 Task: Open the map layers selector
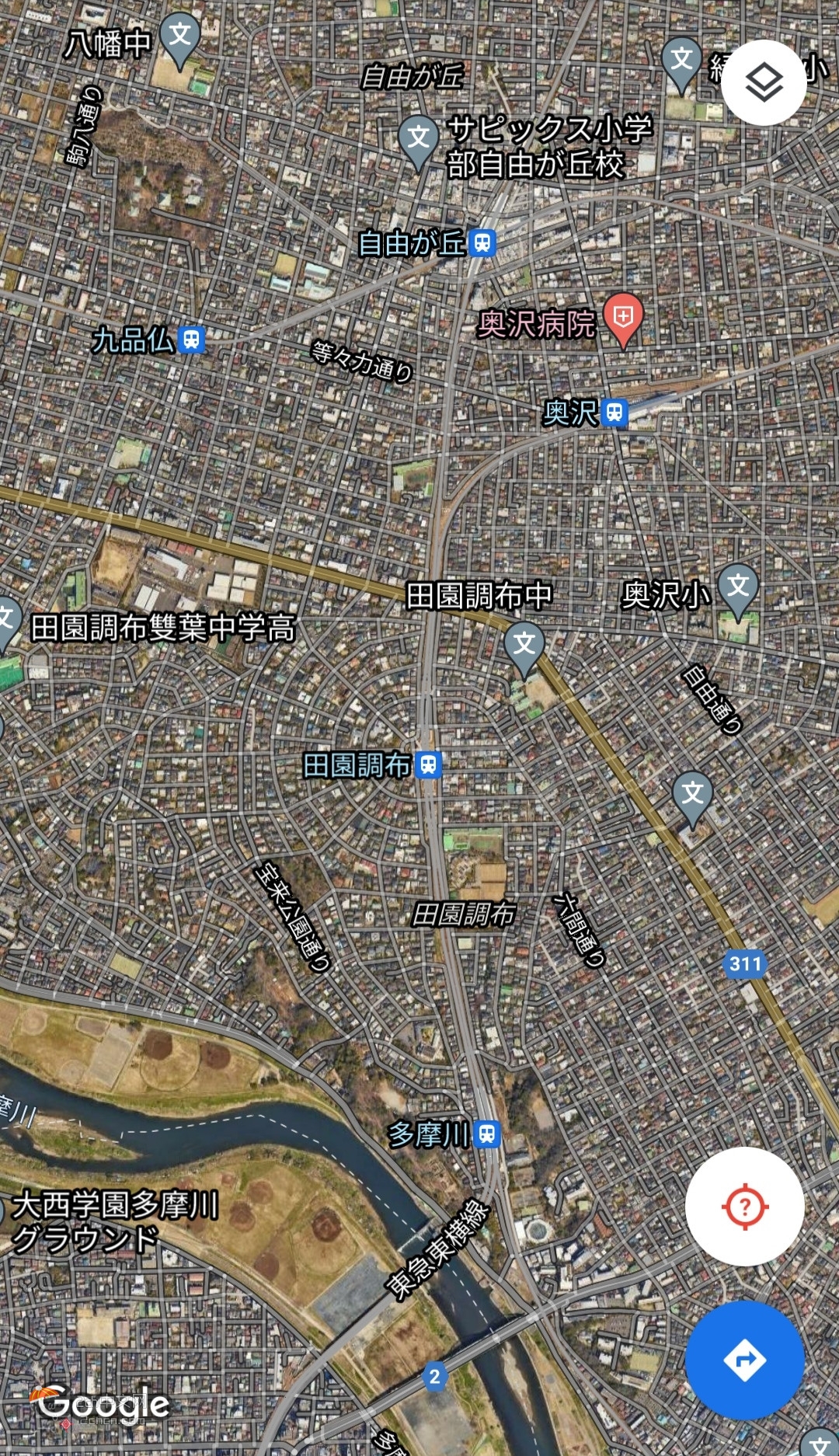point(764,83)
